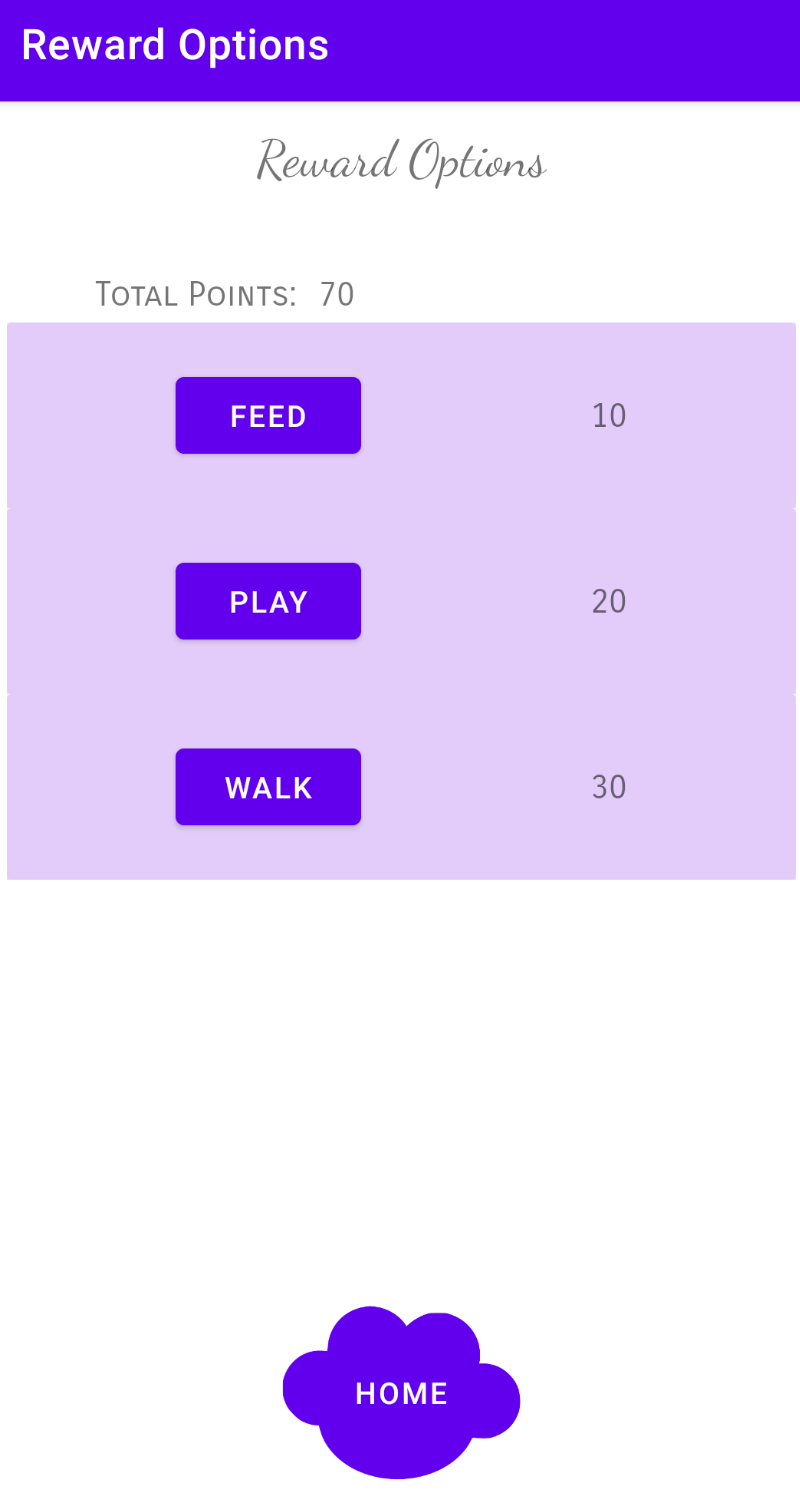
Task: Select the Play reward button
Action: pos(268,602)
